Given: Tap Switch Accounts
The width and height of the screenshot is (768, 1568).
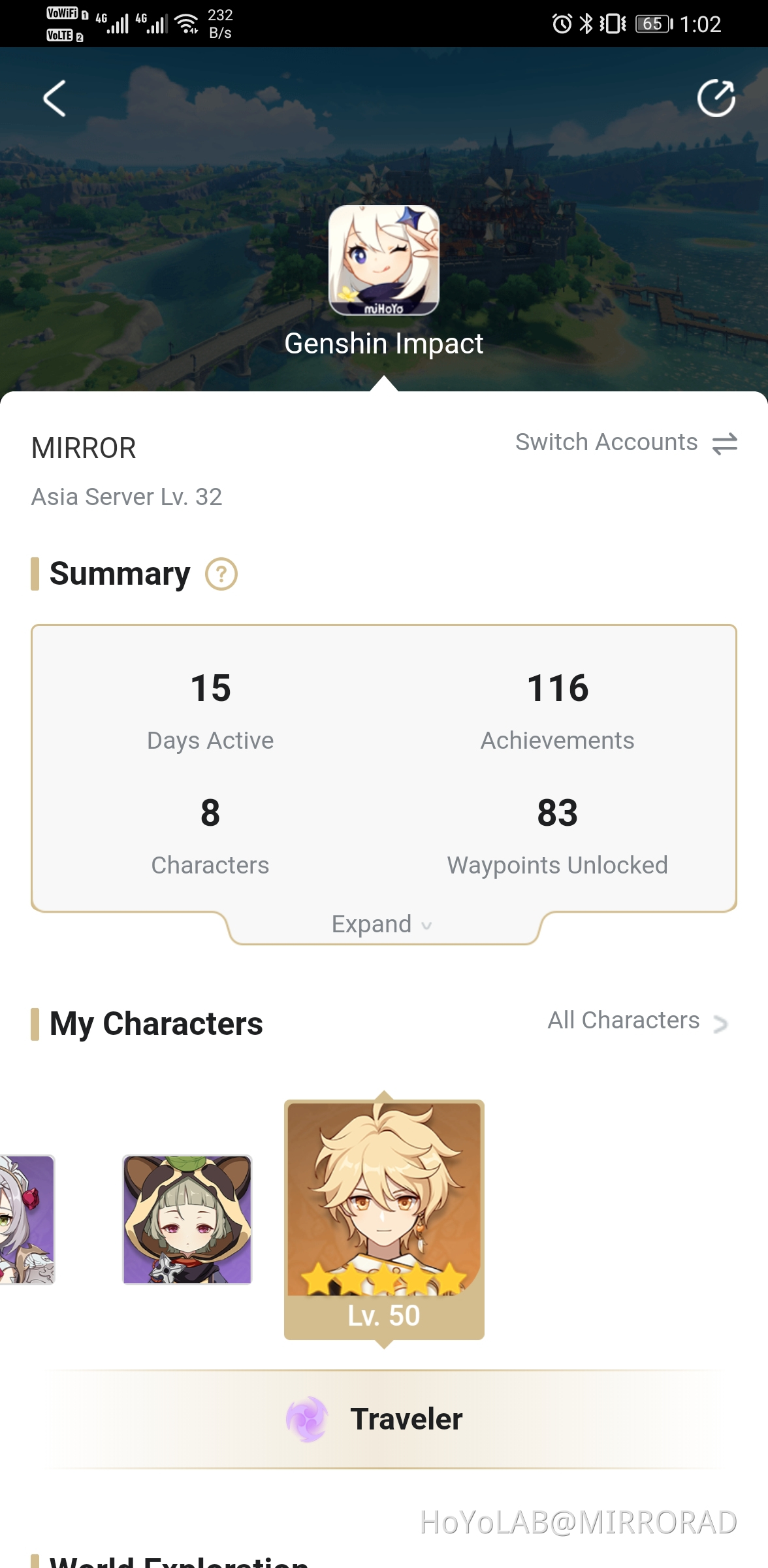Looking at the screenshot, I should tap(625, 443).
